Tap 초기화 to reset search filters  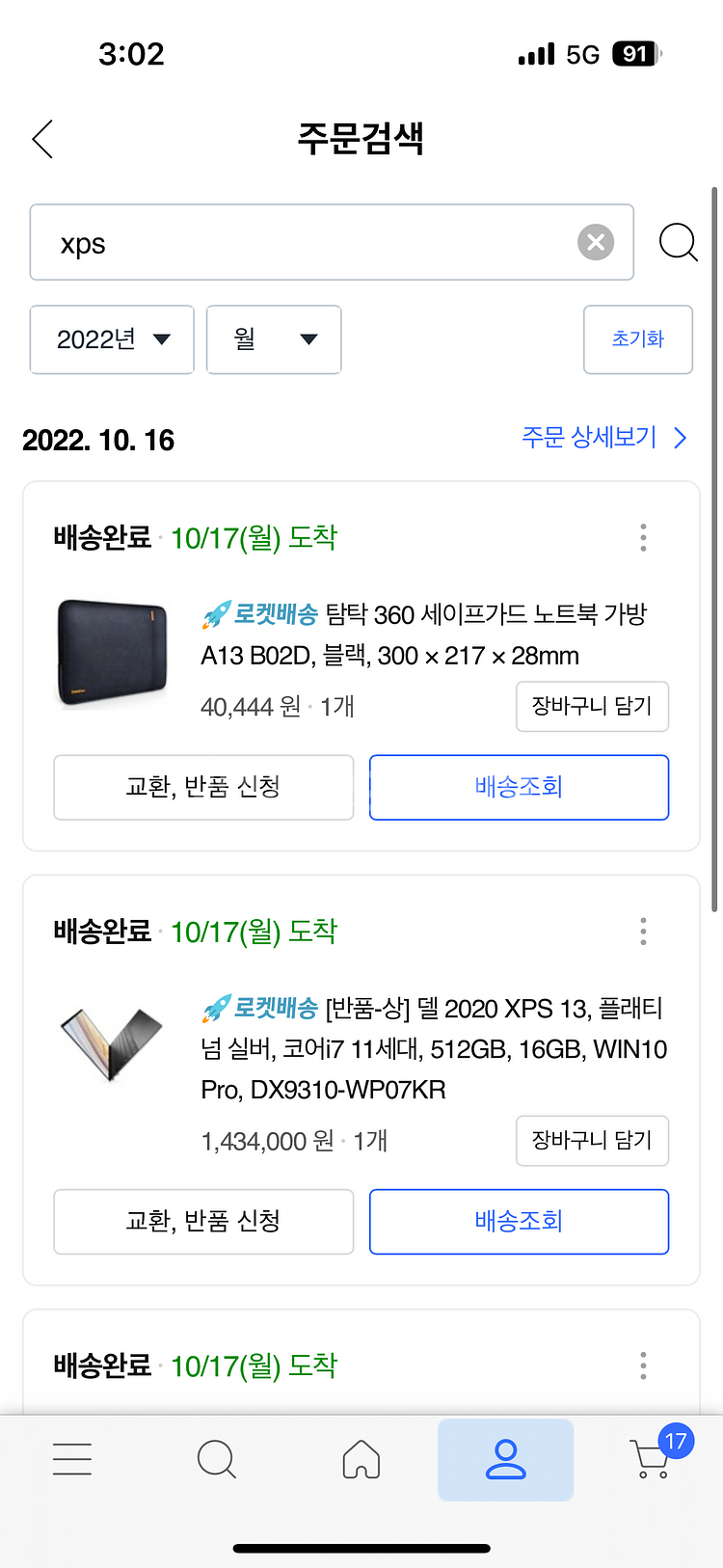(637, 339)
